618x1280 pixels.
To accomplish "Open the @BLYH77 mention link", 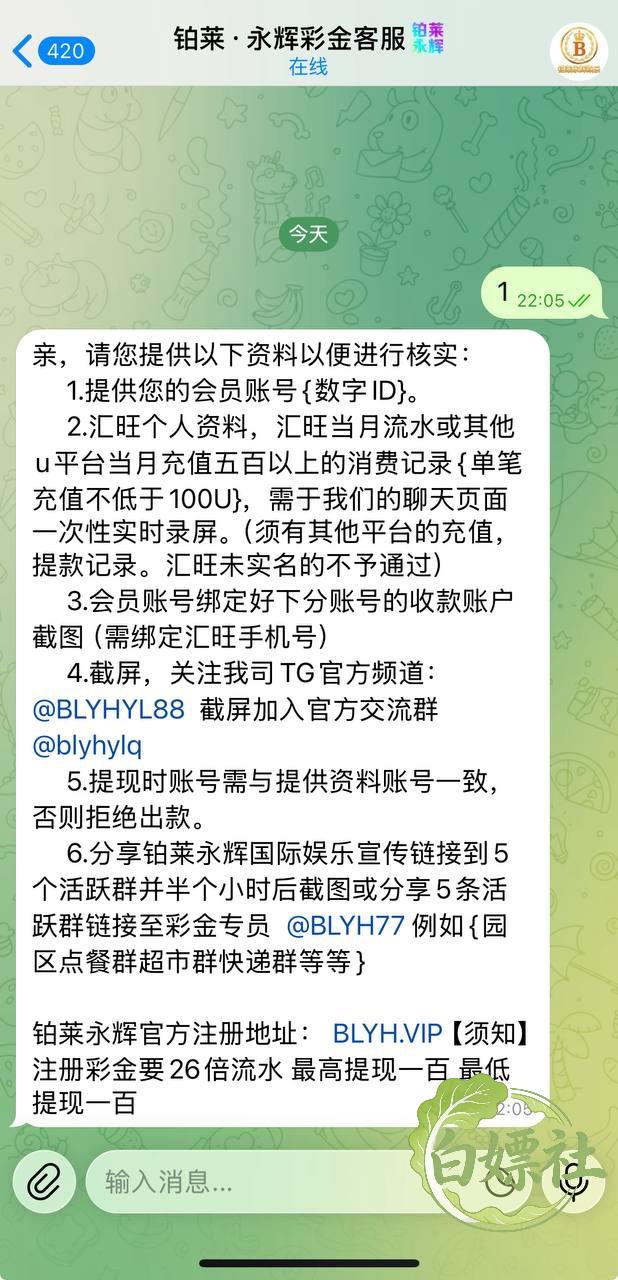I will (345, 925).
